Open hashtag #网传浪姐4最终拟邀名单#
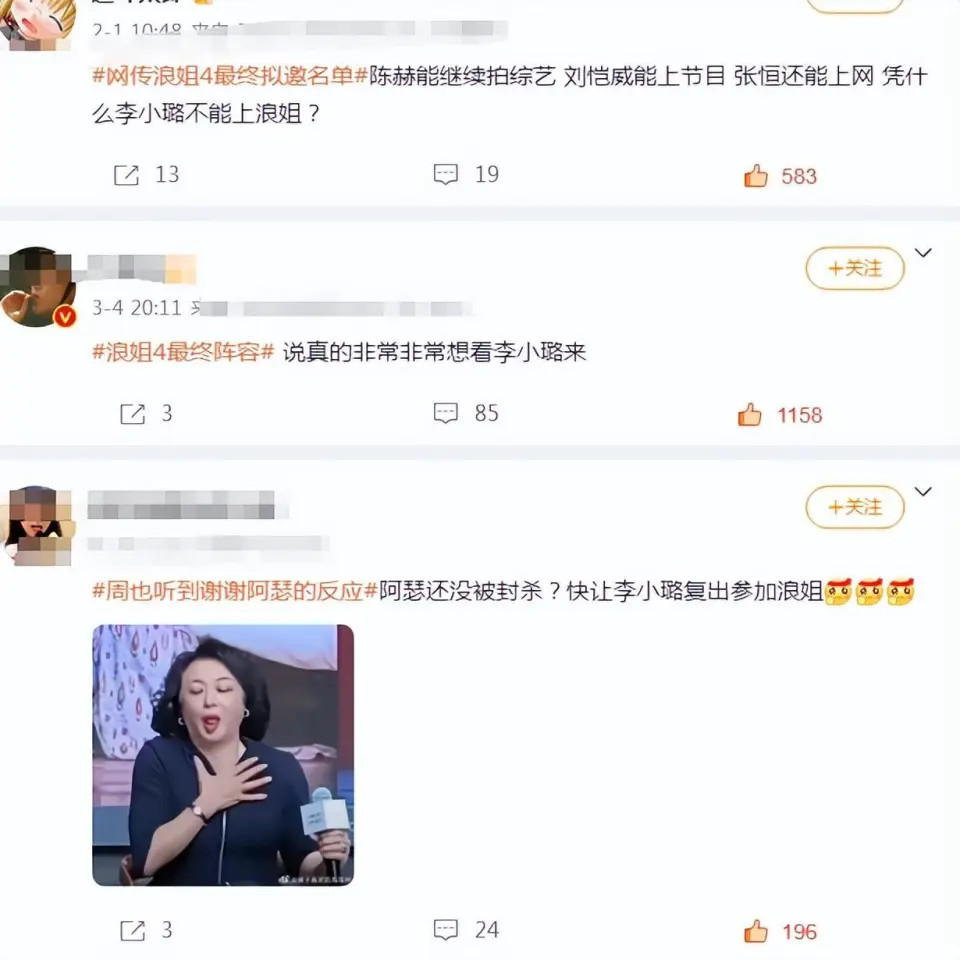This screenshot has width=960, height=960. [226, 77]
